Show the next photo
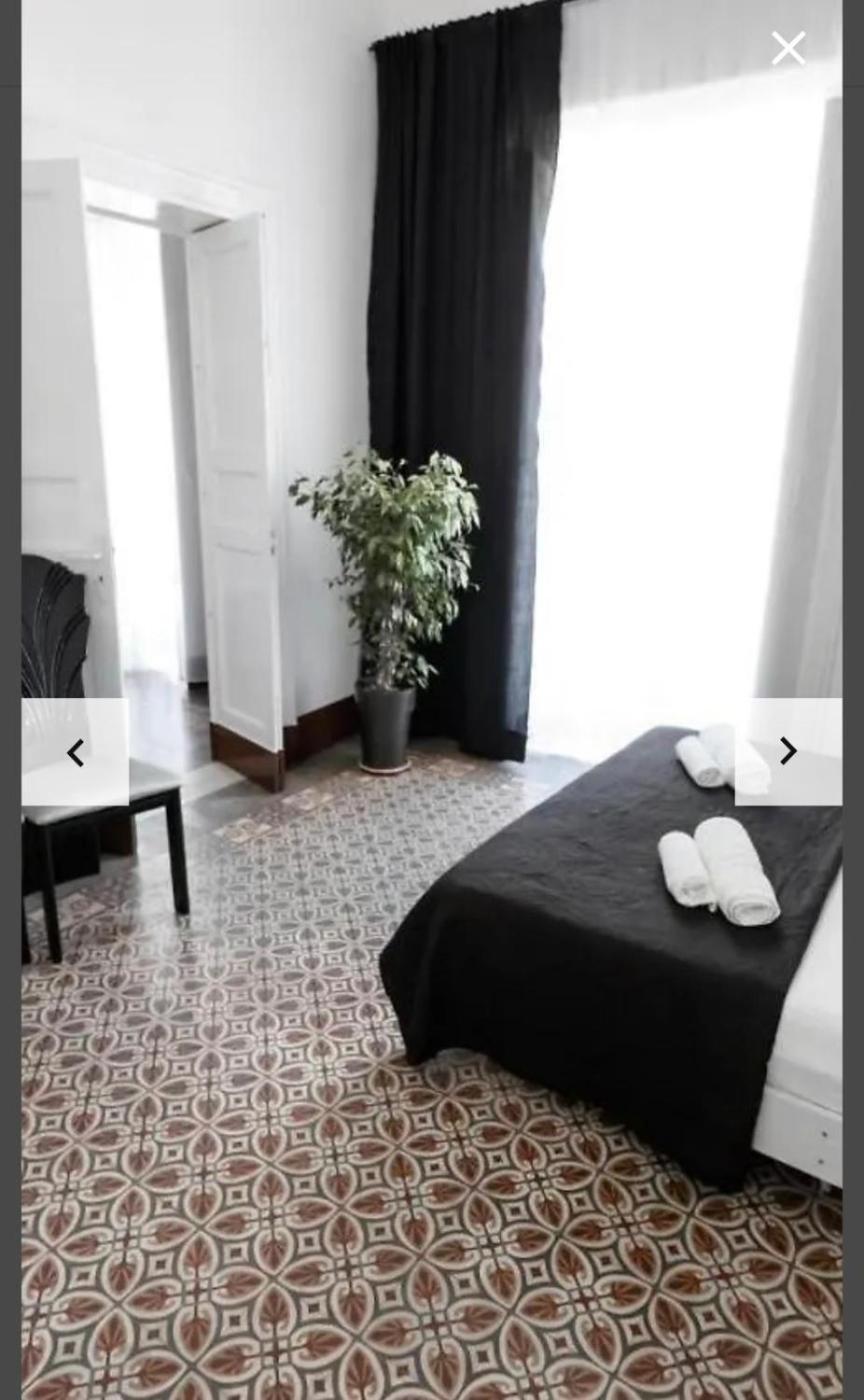Image resolution: width=864 pixels, height=1400 pixels. coord(788,752)
